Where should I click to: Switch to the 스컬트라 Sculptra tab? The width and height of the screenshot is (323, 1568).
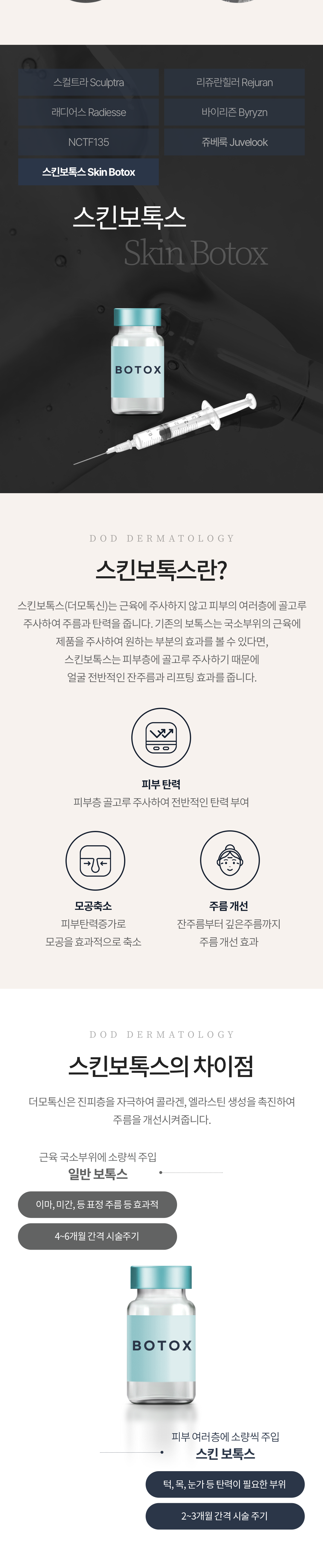[88, 82]
